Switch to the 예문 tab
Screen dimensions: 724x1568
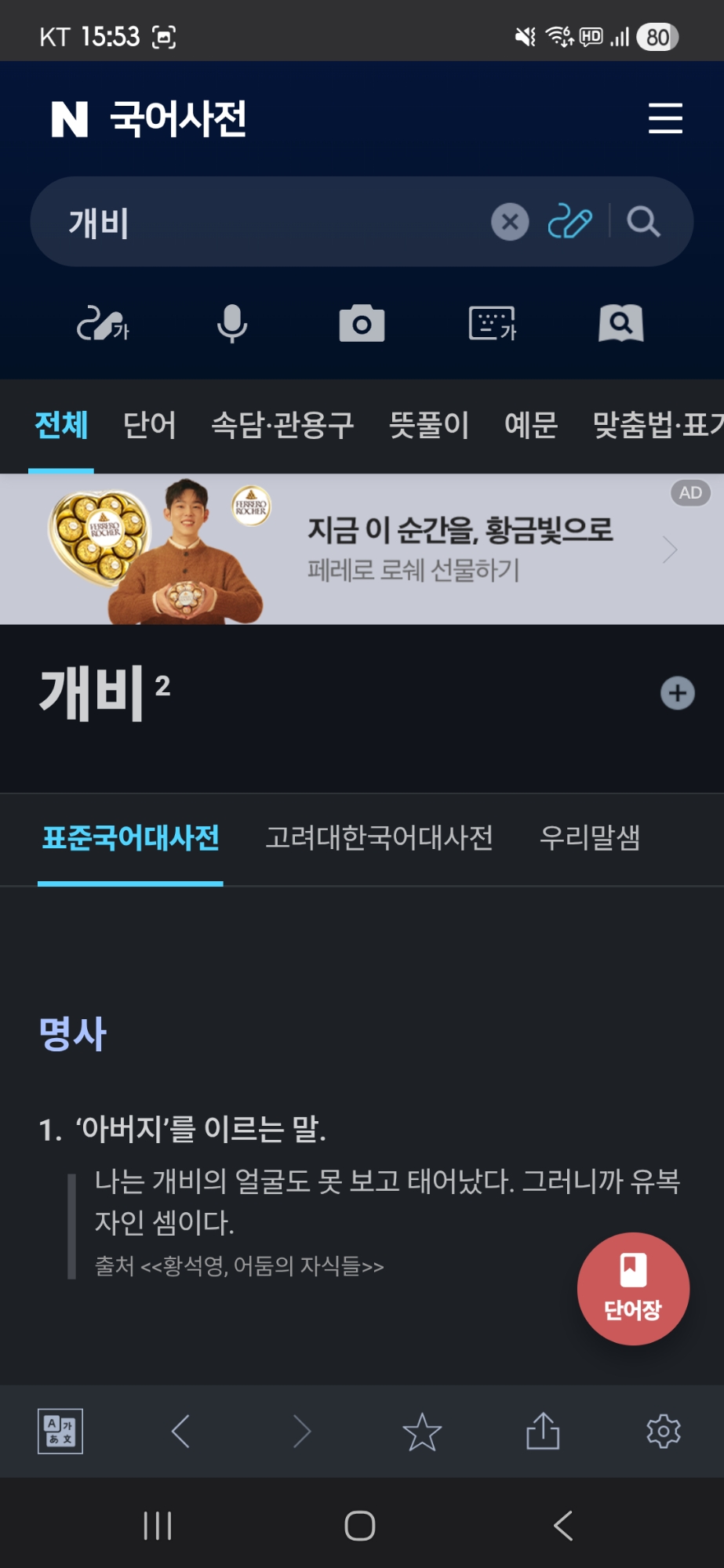point(530,425)
